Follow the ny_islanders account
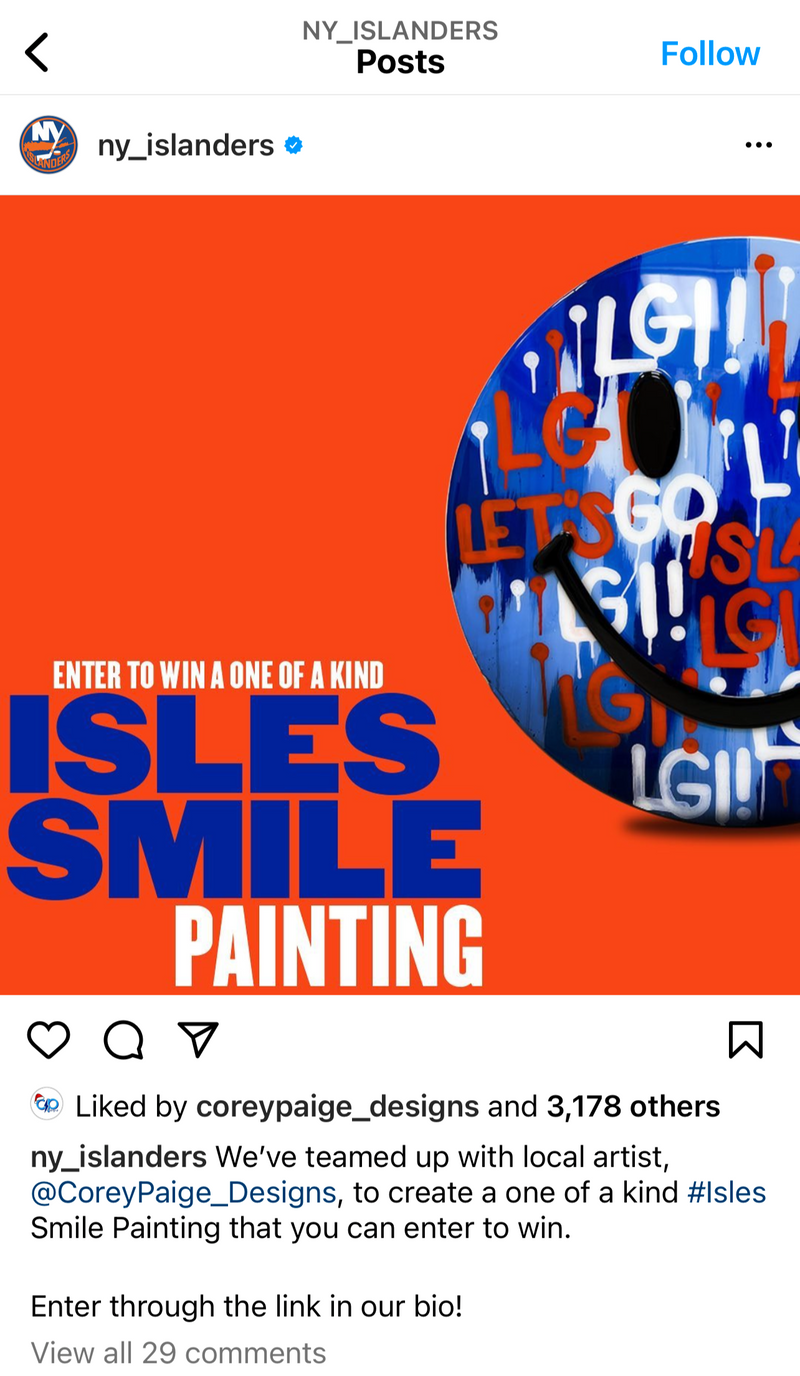The height and width of the screenshot is (1376, 800). 710,54
